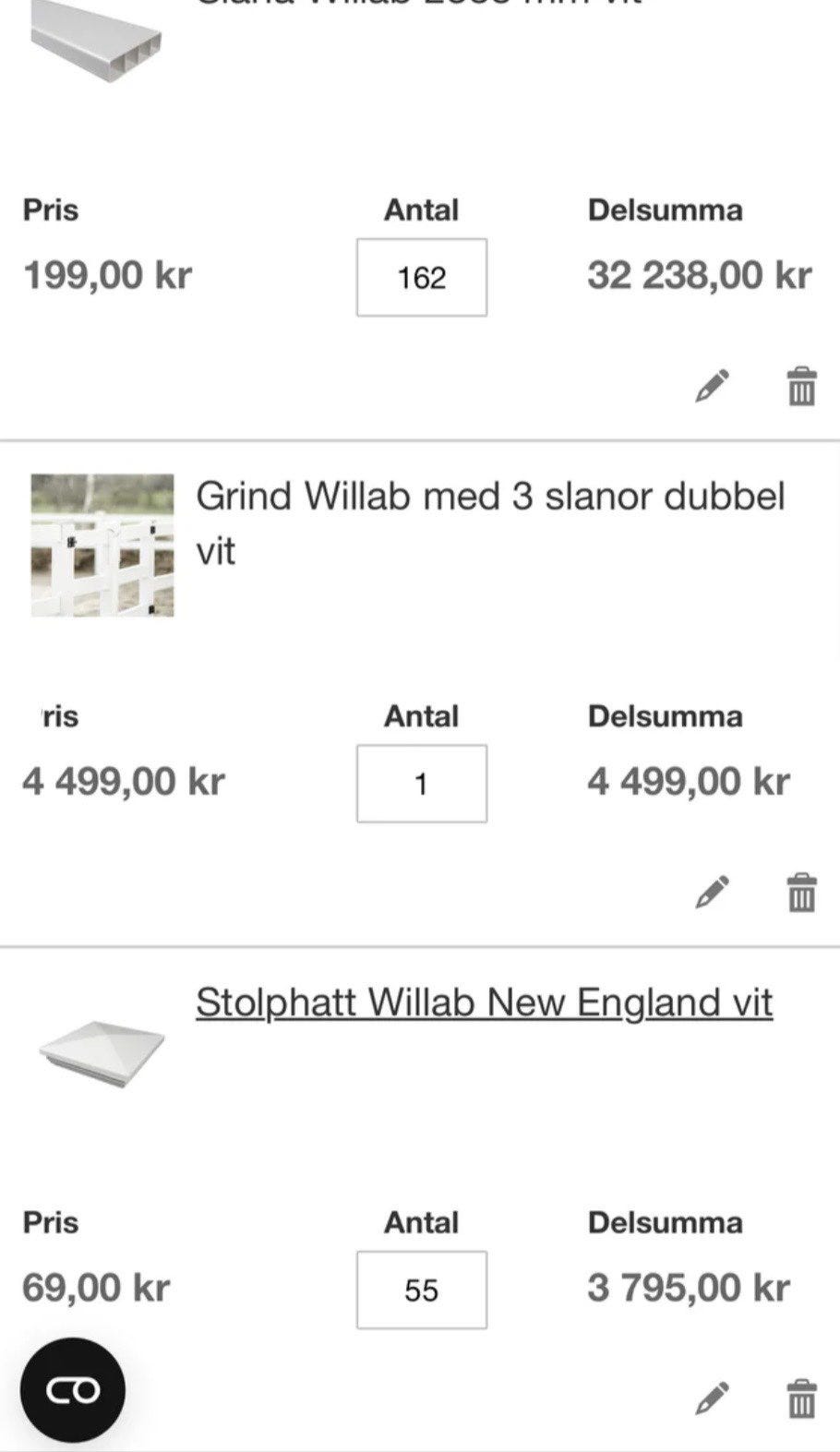Image resolution: width=840 pixels, height=1452 pixels.
Task: Click the quantity box showing 55
Action: point(421,1290)
